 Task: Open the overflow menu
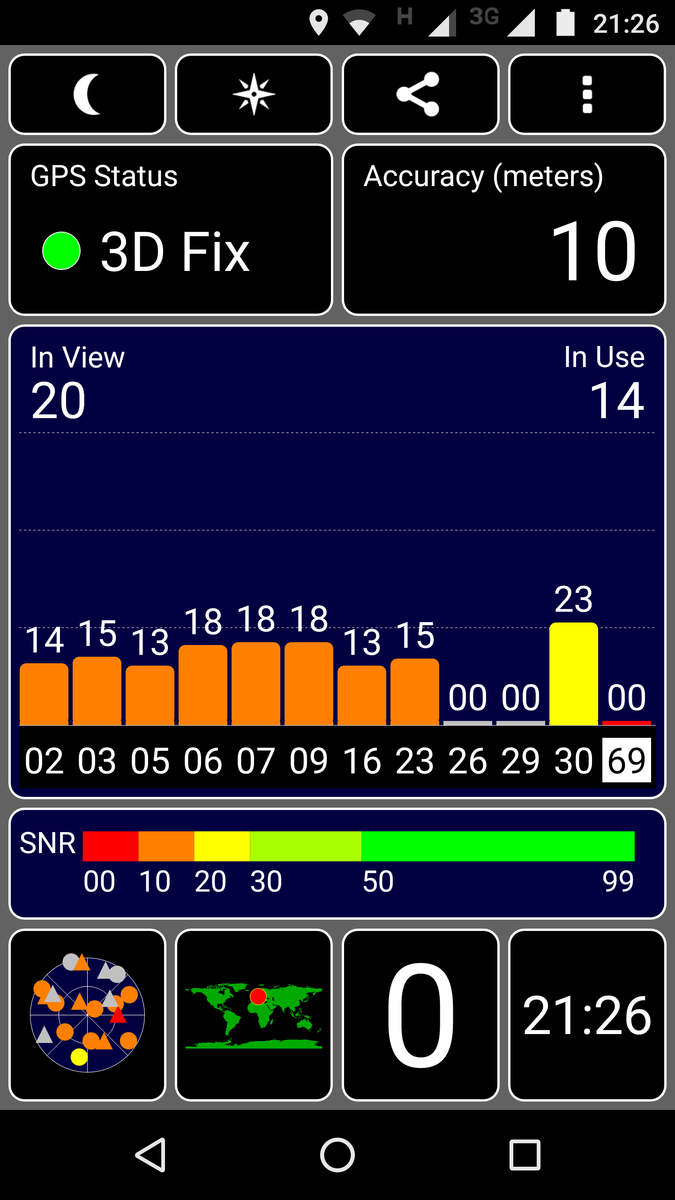[x=587, y=95]
